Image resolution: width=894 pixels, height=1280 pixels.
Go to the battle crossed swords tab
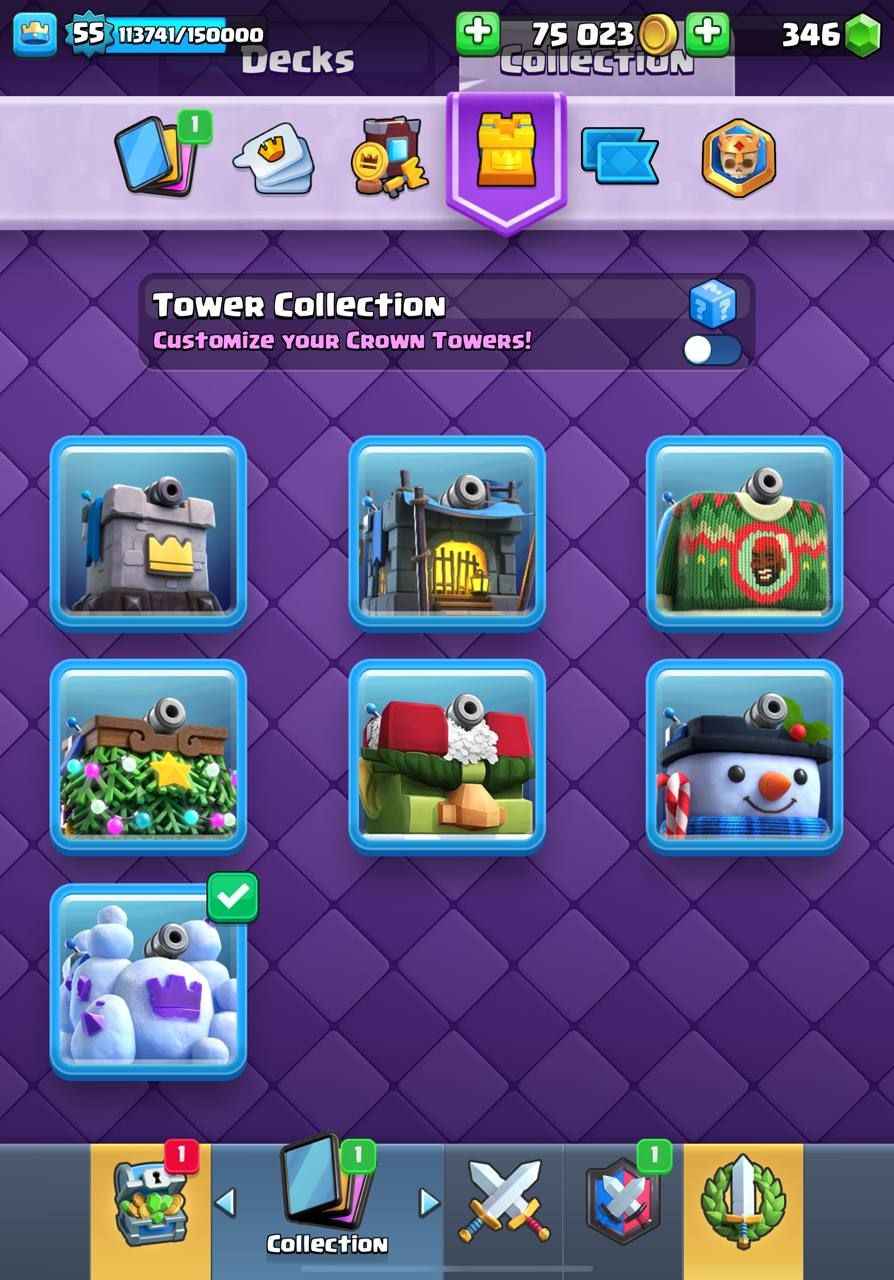(503, 1203)
